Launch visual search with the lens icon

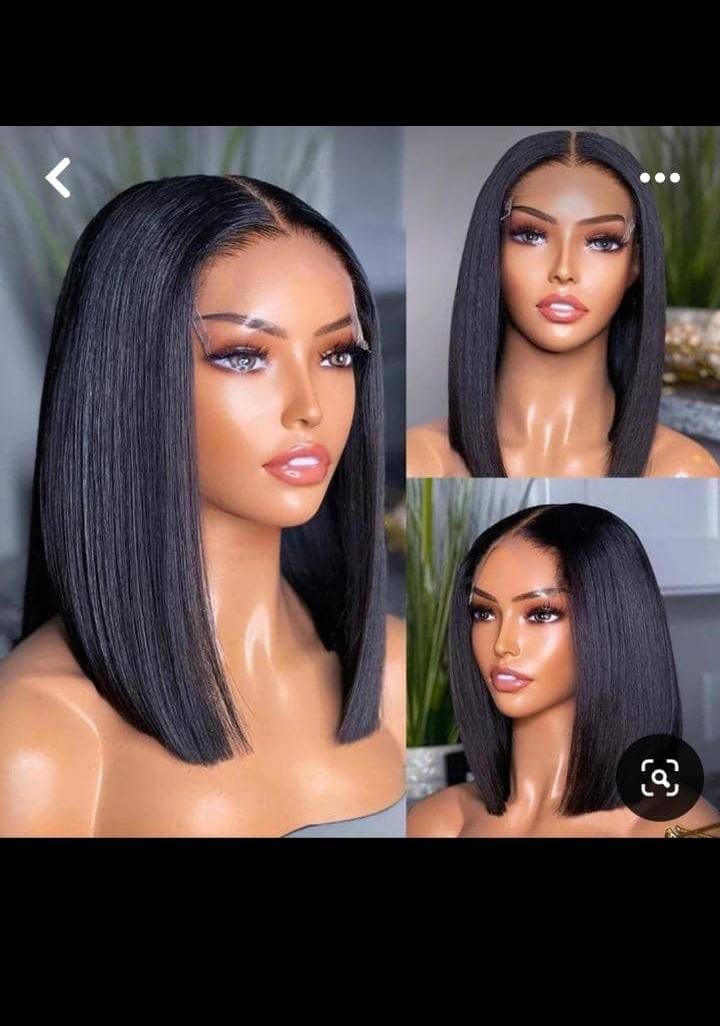660,777
